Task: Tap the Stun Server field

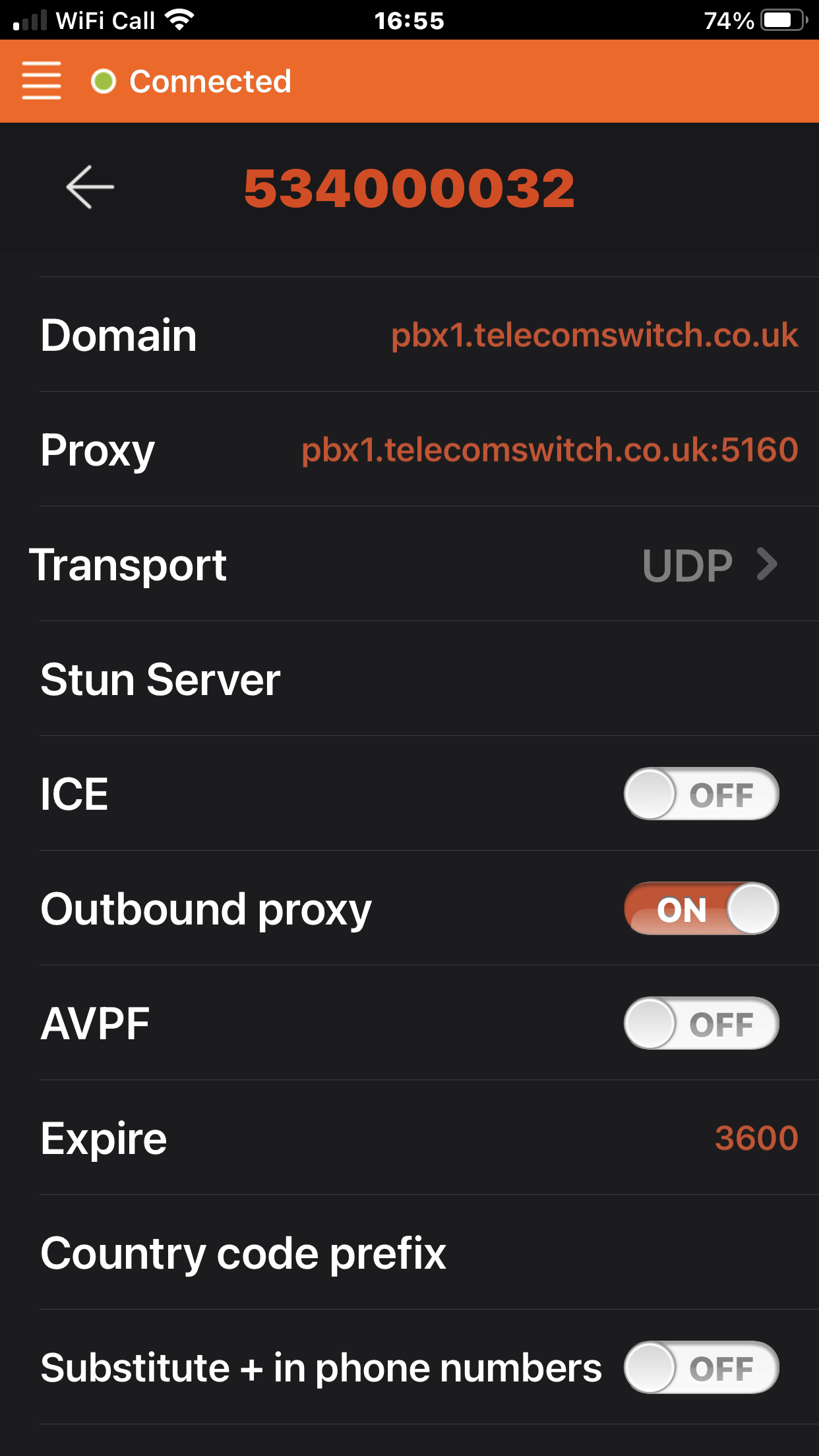Action: [x=541, y=679]
